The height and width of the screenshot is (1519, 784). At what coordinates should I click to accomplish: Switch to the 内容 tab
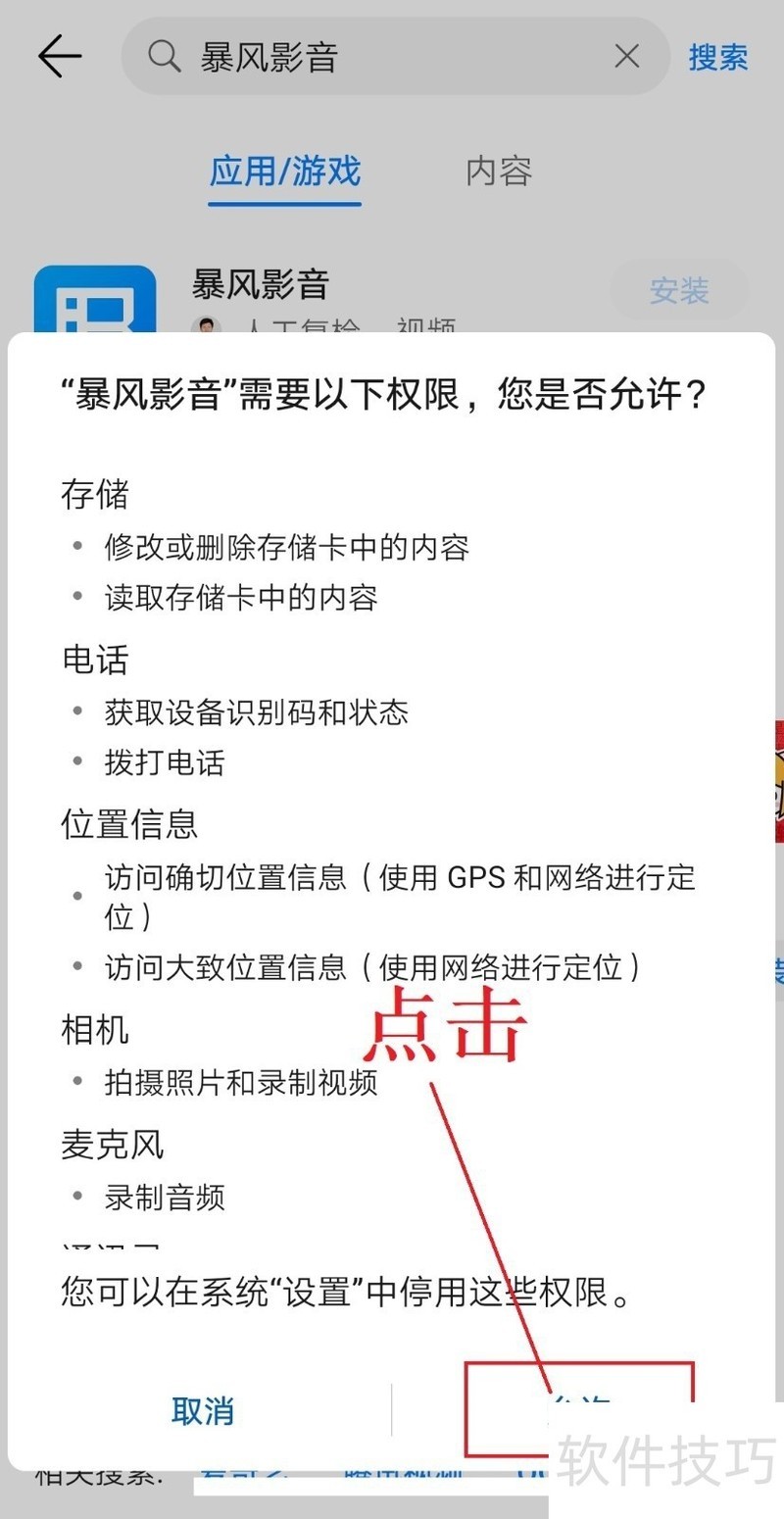coord(499,171)
